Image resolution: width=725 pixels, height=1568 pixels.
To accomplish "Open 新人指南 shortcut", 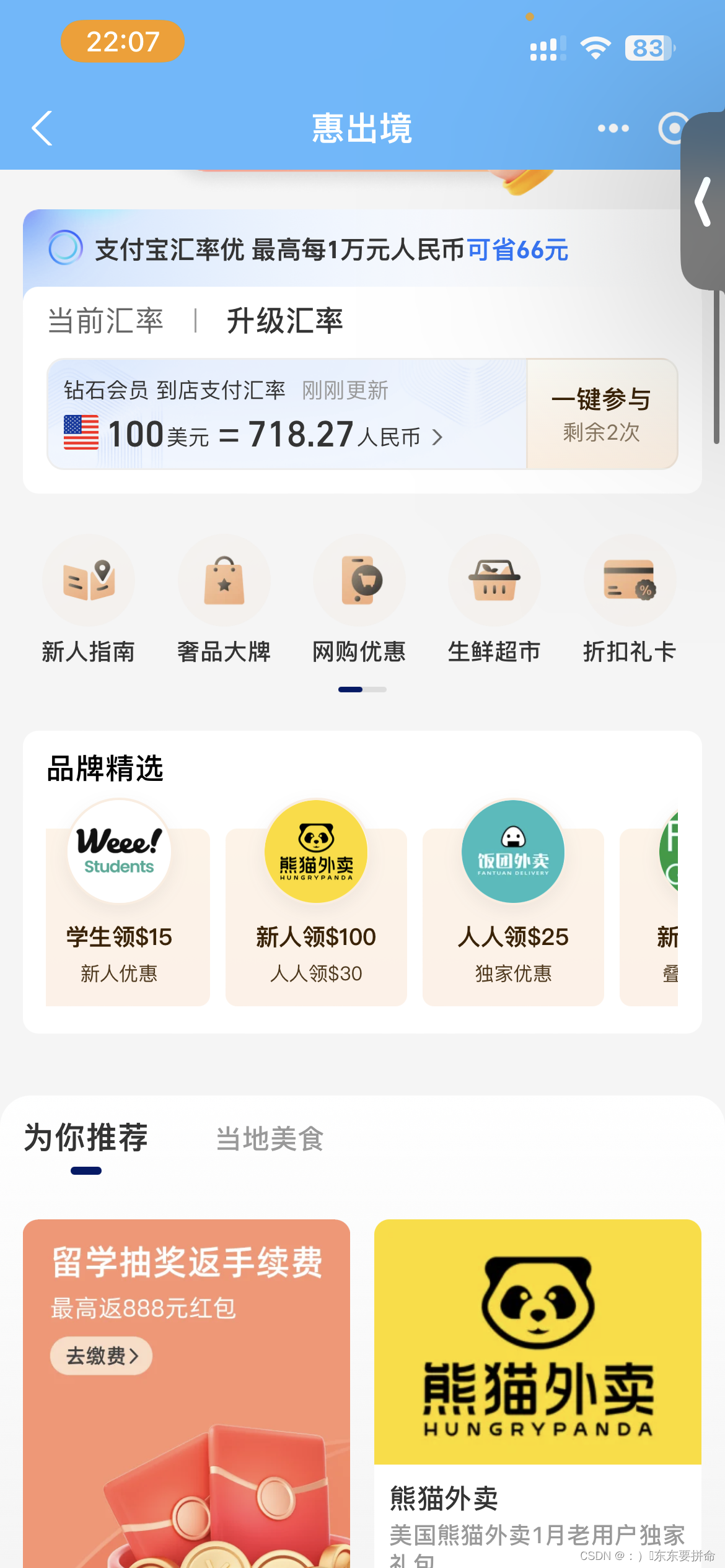I will (x=89, y=599).
